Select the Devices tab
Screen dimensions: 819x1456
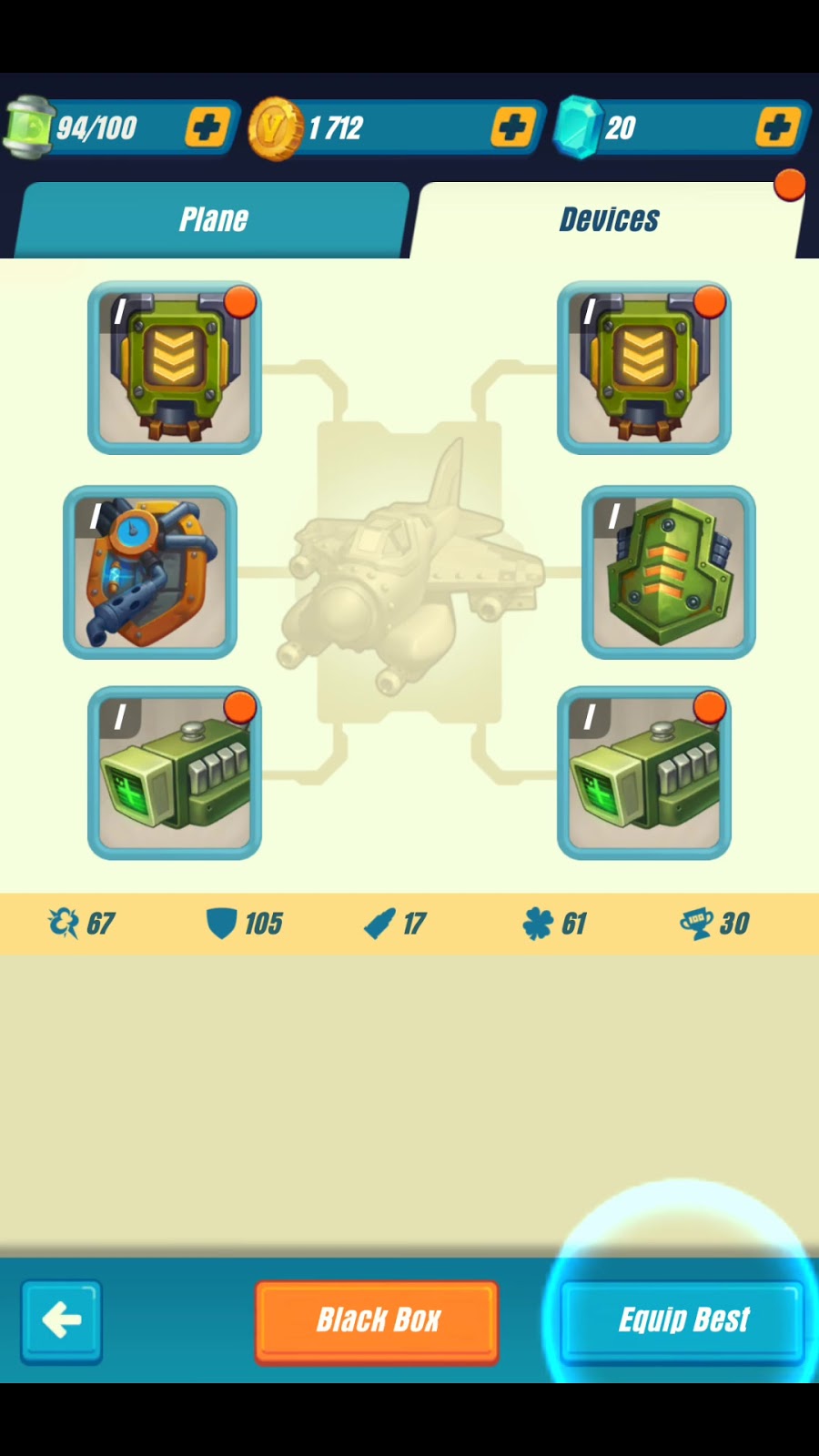point(608,219)
